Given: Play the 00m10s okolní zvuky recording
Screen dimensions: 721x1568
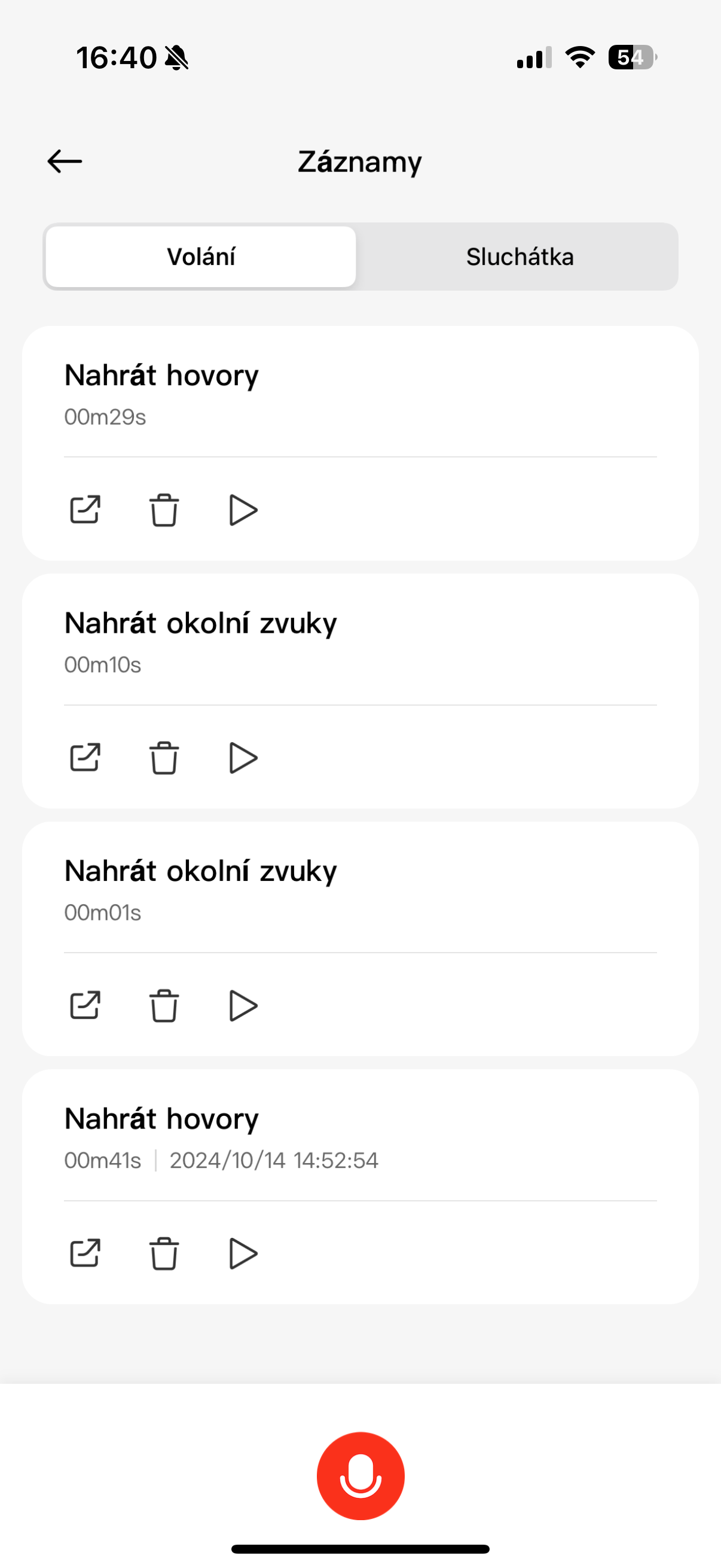Looking at the screenshot, I should click(x=243, y=758).
